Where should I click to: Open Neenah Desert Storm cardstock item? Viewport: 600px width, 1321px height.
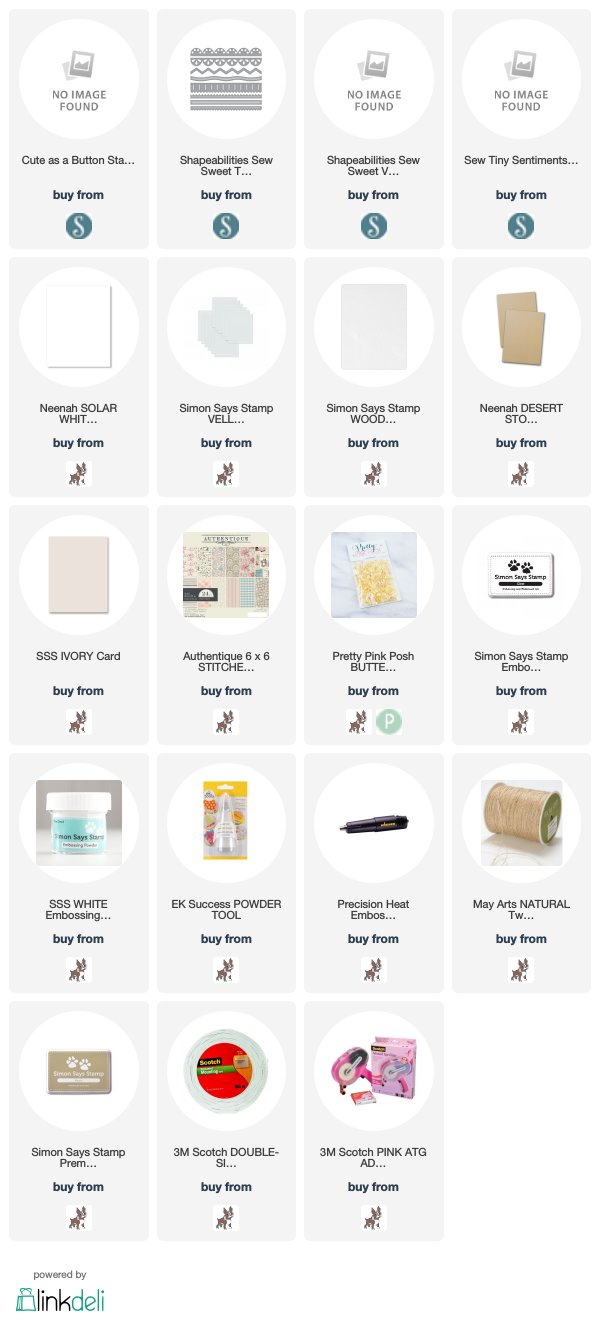521,377
